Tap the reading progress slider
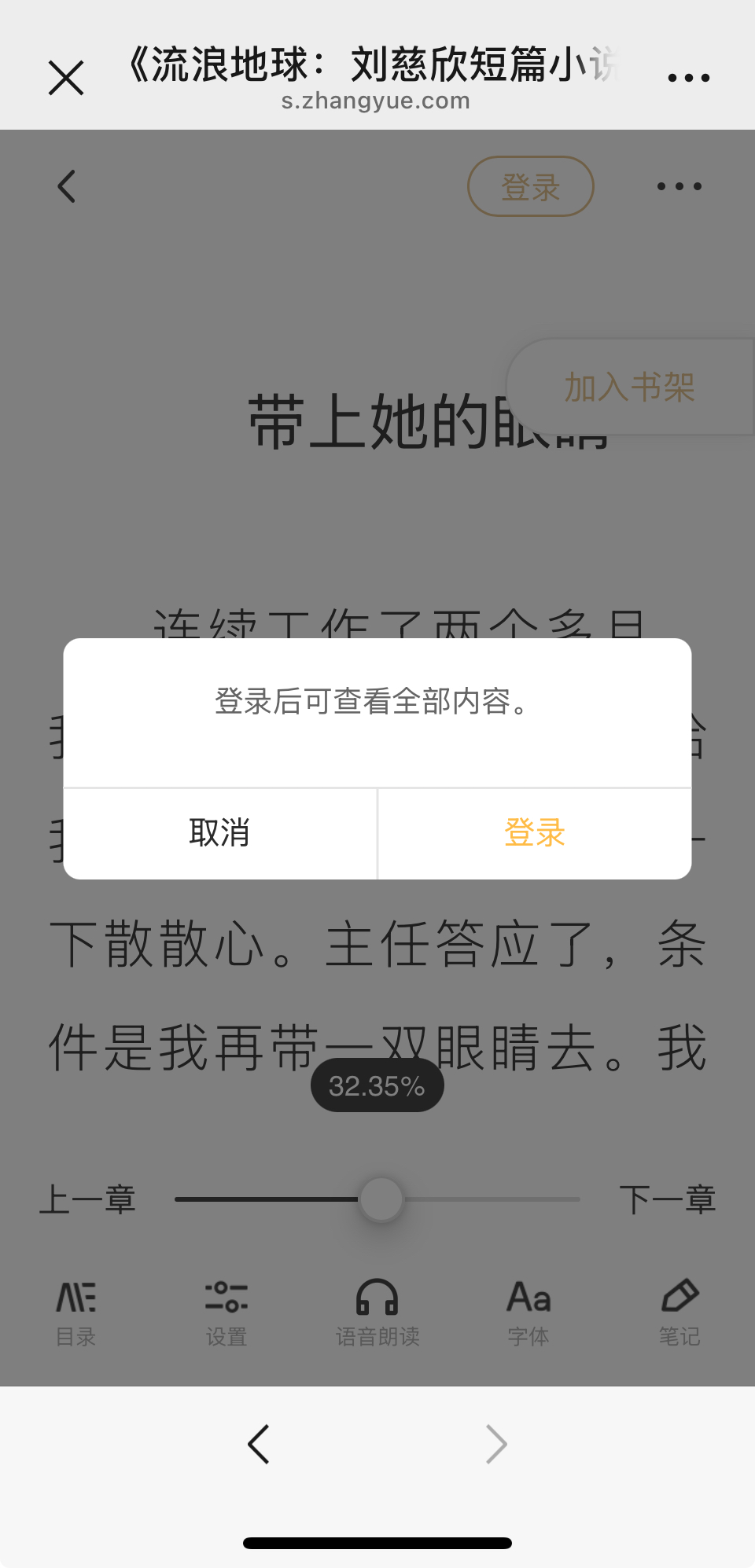This screenshot has height=1568, width=755. click(381, 1199)
